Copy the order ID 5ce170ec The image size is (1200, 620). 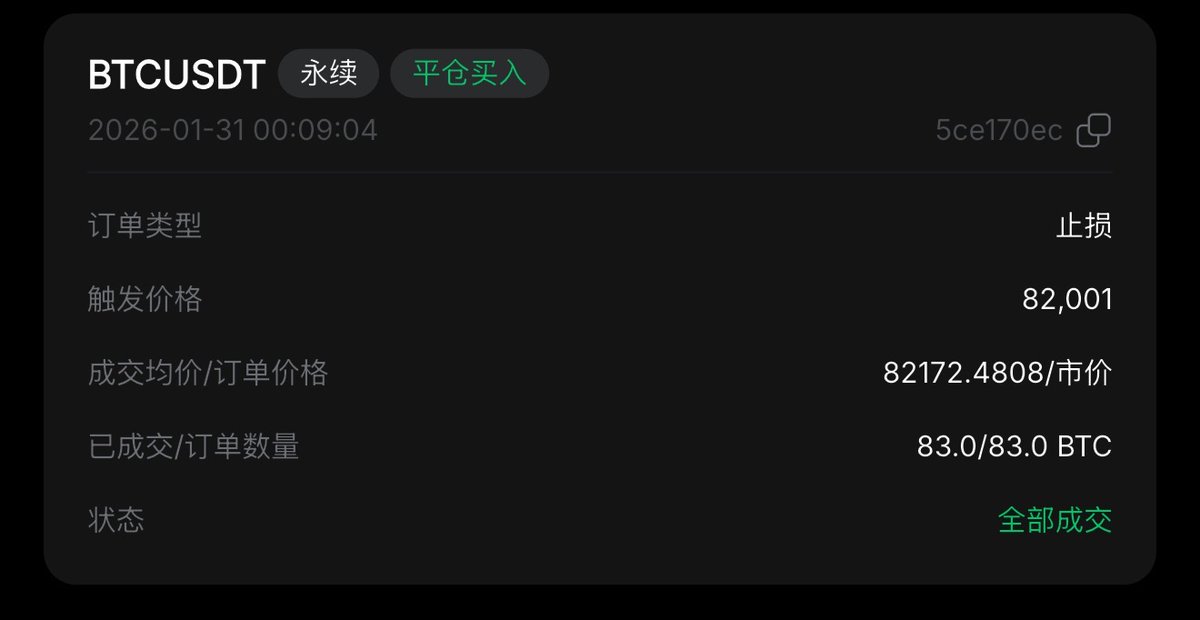pos(1093,131)
